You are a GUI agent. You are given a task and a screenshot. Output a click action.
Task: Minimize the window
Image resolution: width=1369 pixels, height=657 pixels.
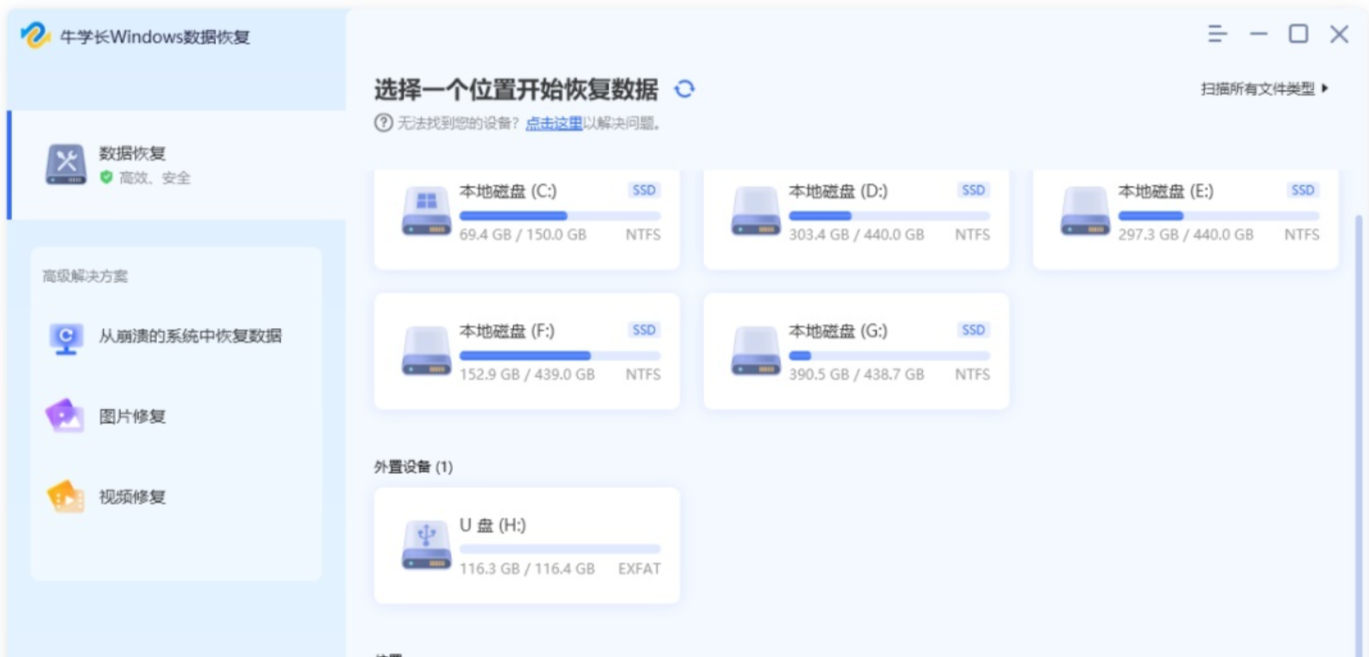[1258, 34]
